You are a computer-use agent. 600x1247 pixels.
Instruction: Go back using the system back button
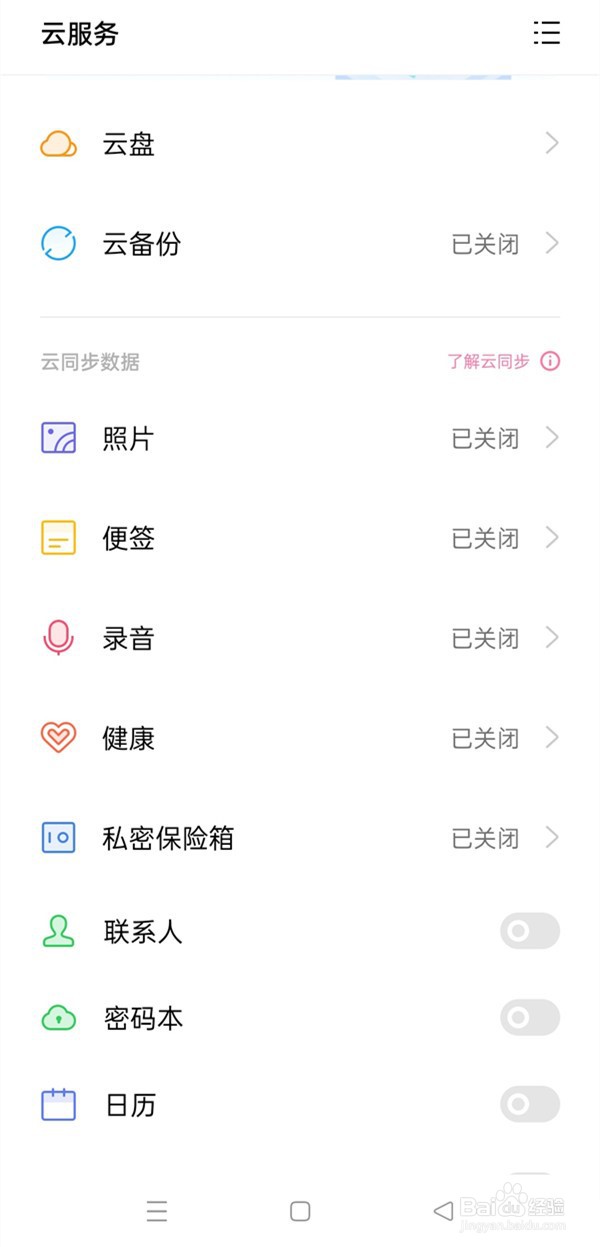pos(443,1211)
